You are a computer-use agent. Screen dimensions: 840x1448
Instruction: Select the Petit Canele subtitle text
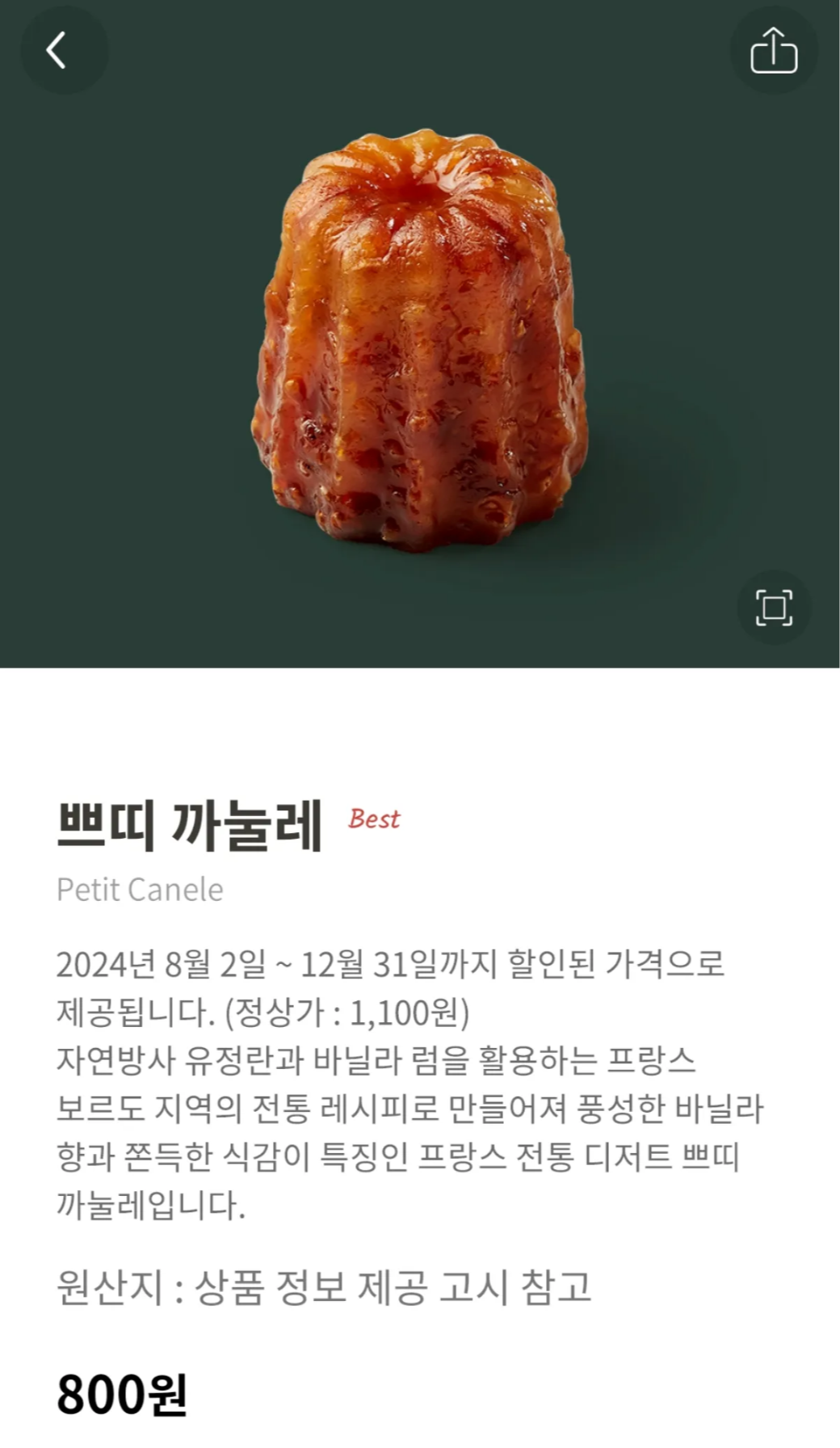point(139,889)
